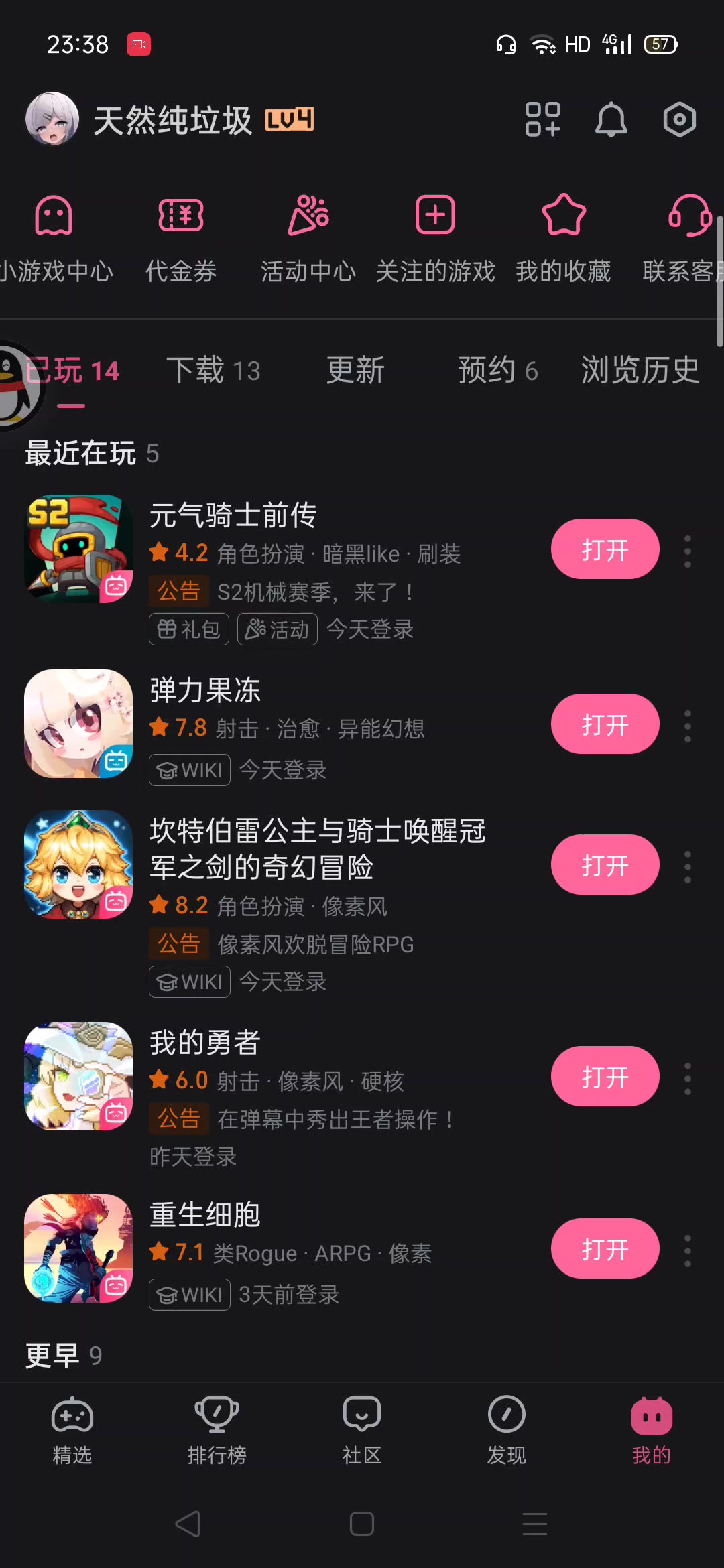The image size is (724, 1568).
Task: View 礼包 gift packs for 元气骑士前传
Action: 189,630
